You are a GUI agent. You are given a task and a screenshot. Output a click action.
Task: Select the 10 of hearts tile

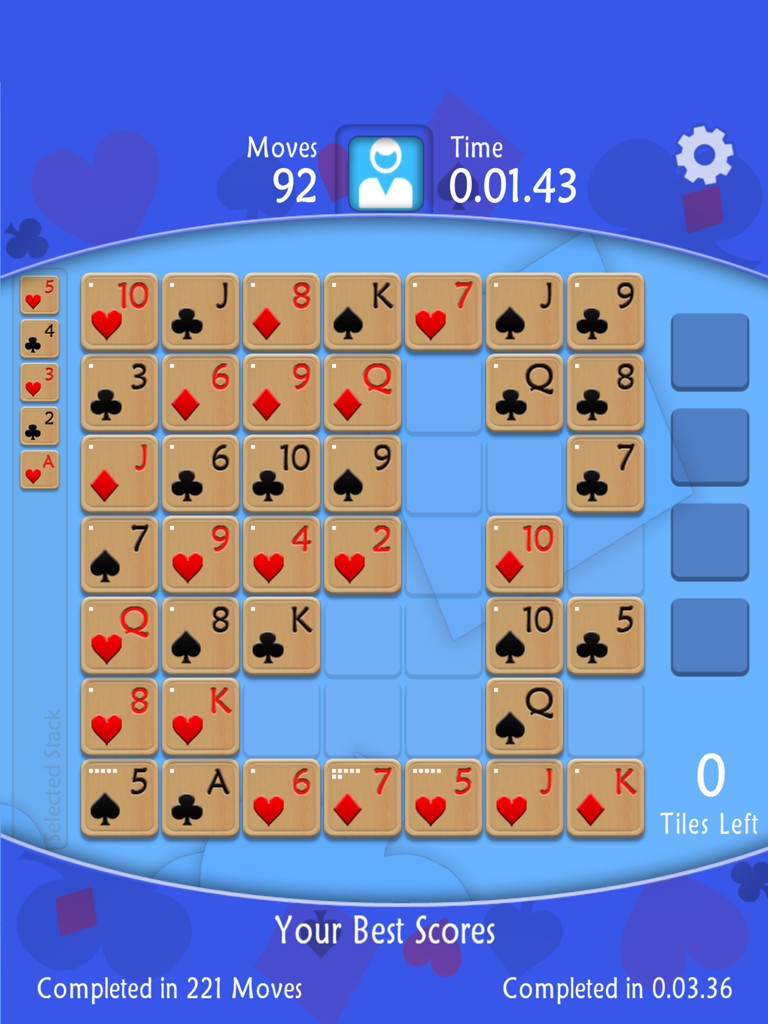[x=119, y=311]
